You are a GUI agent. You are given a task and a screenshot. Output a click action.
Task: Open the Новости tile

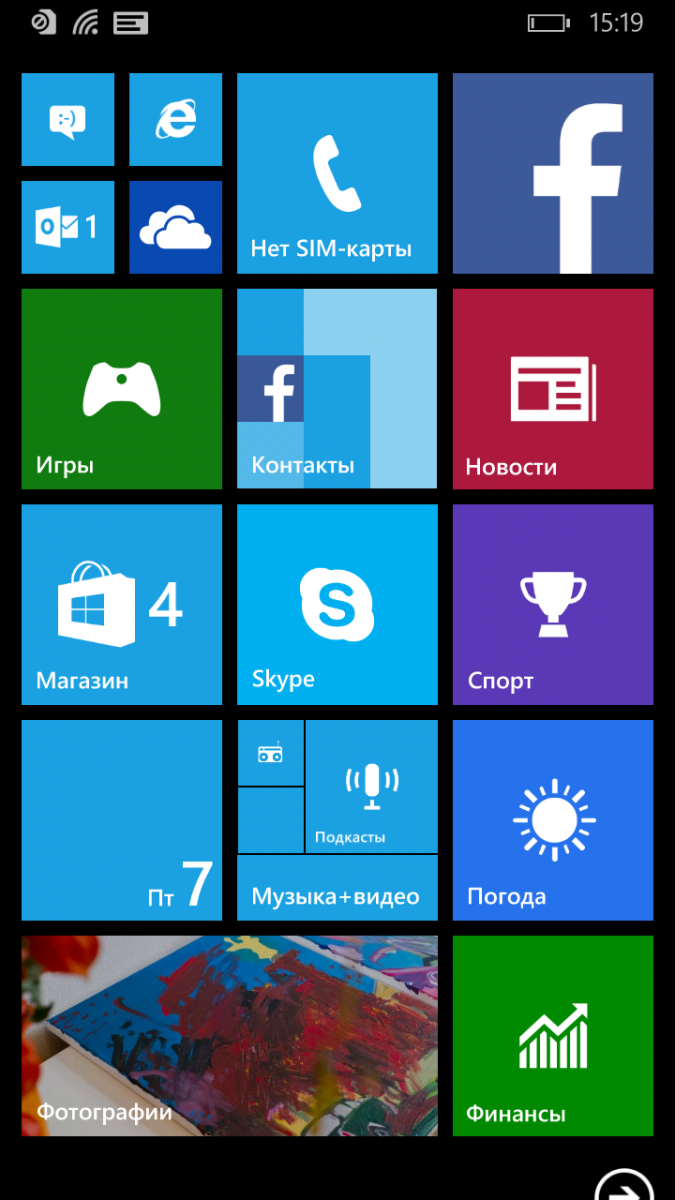tap(553, 389)
